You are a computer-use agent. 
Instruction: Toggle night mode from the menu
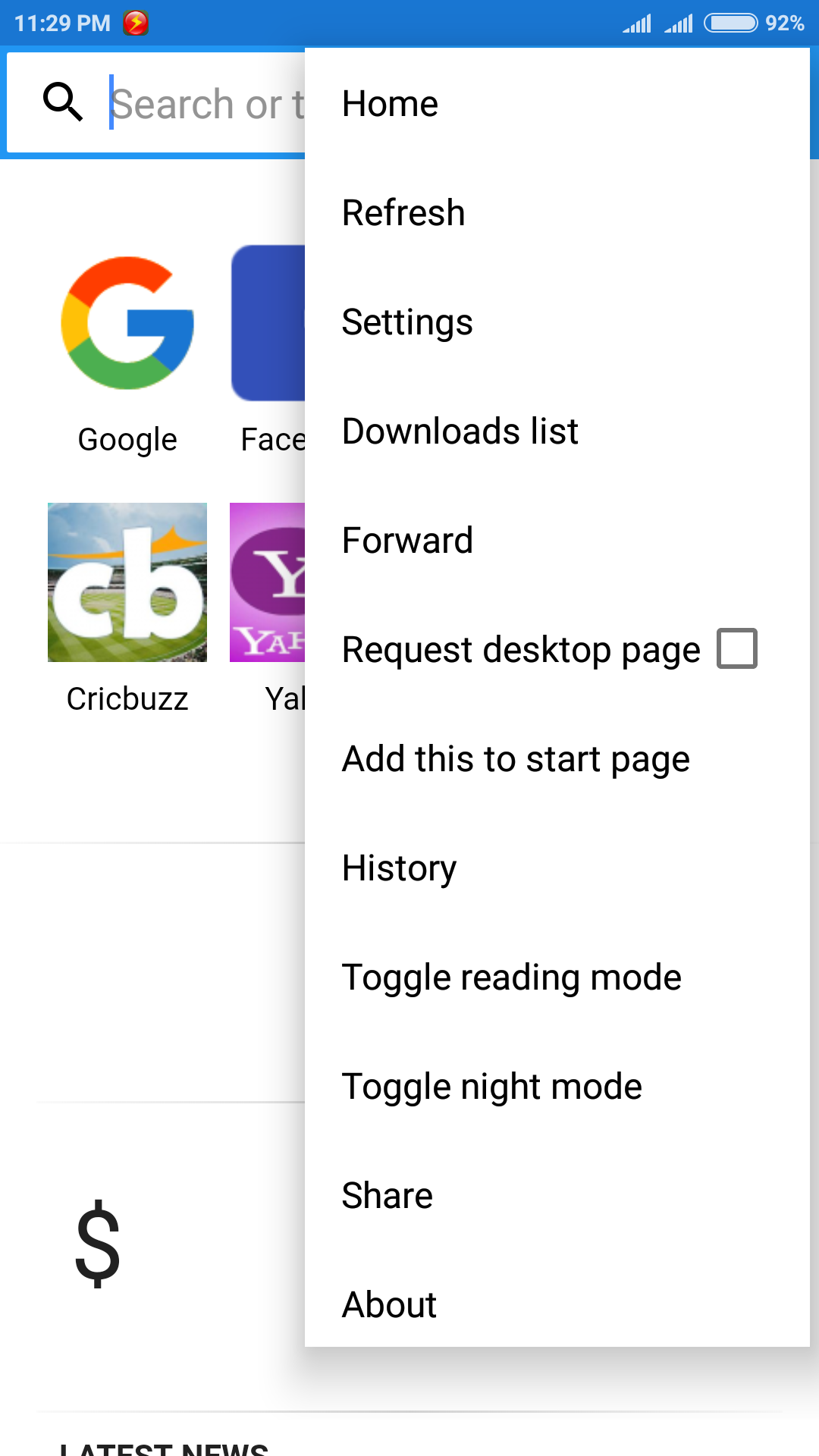(492, 1085)
